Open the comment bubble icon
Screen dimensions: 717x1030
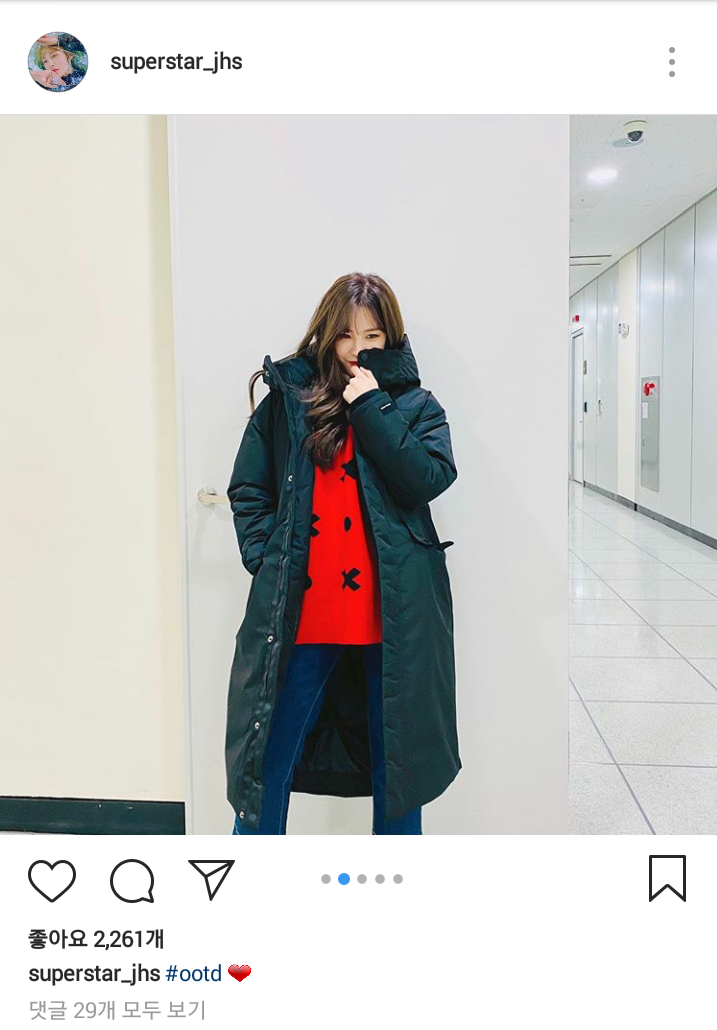click(132, 881)
